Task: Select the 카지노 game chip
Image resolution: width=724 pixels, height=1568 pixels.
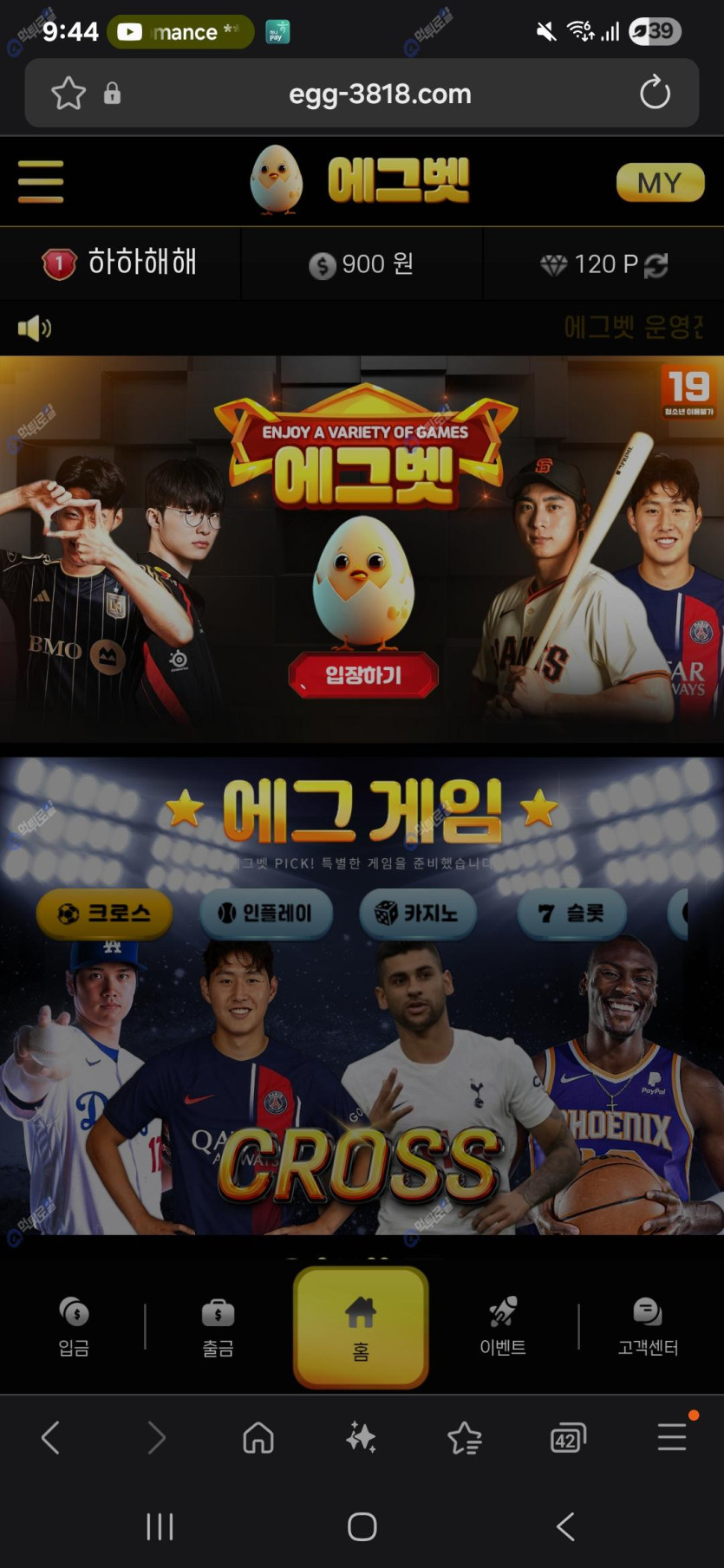Action: (417, 913)
